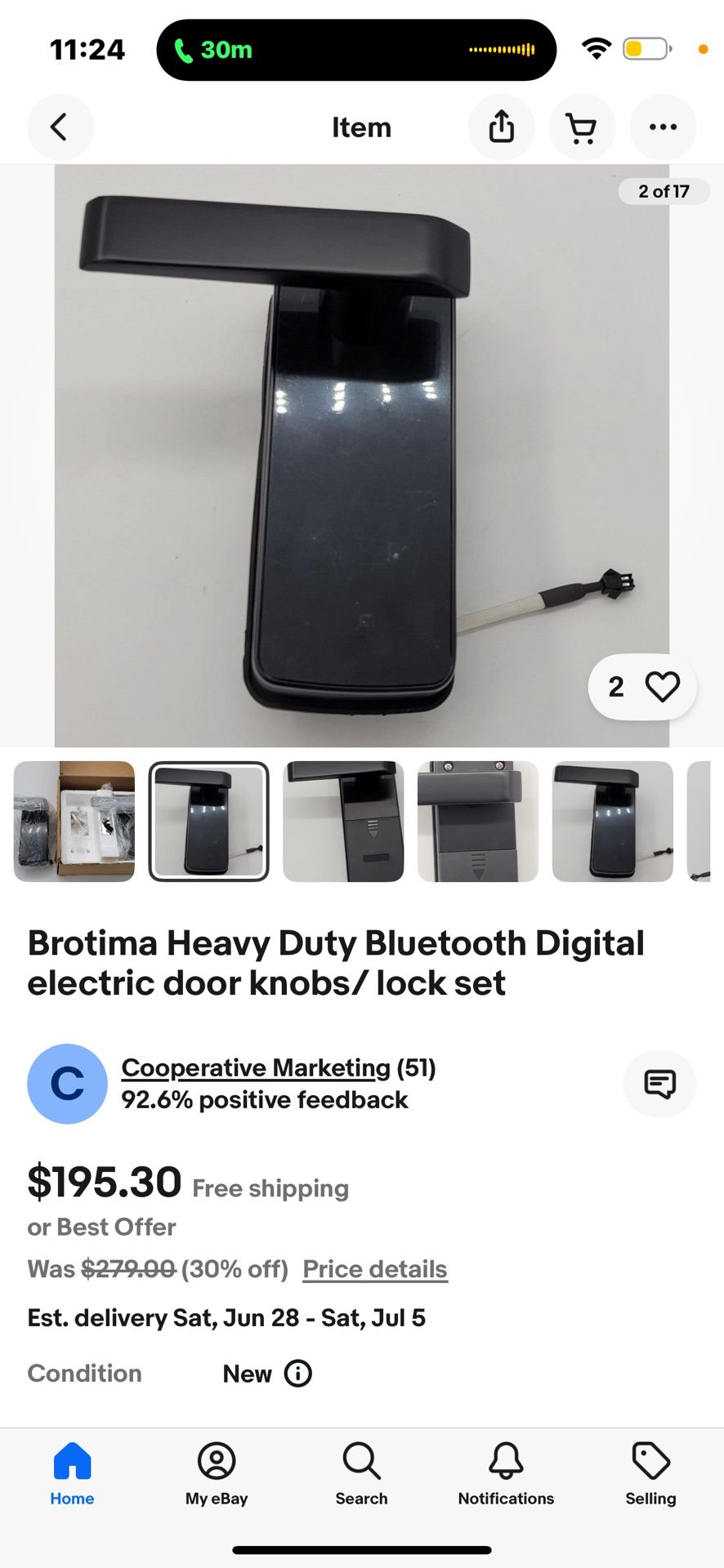
Task: Go to the Selling tab
Action: [650, 1474]
